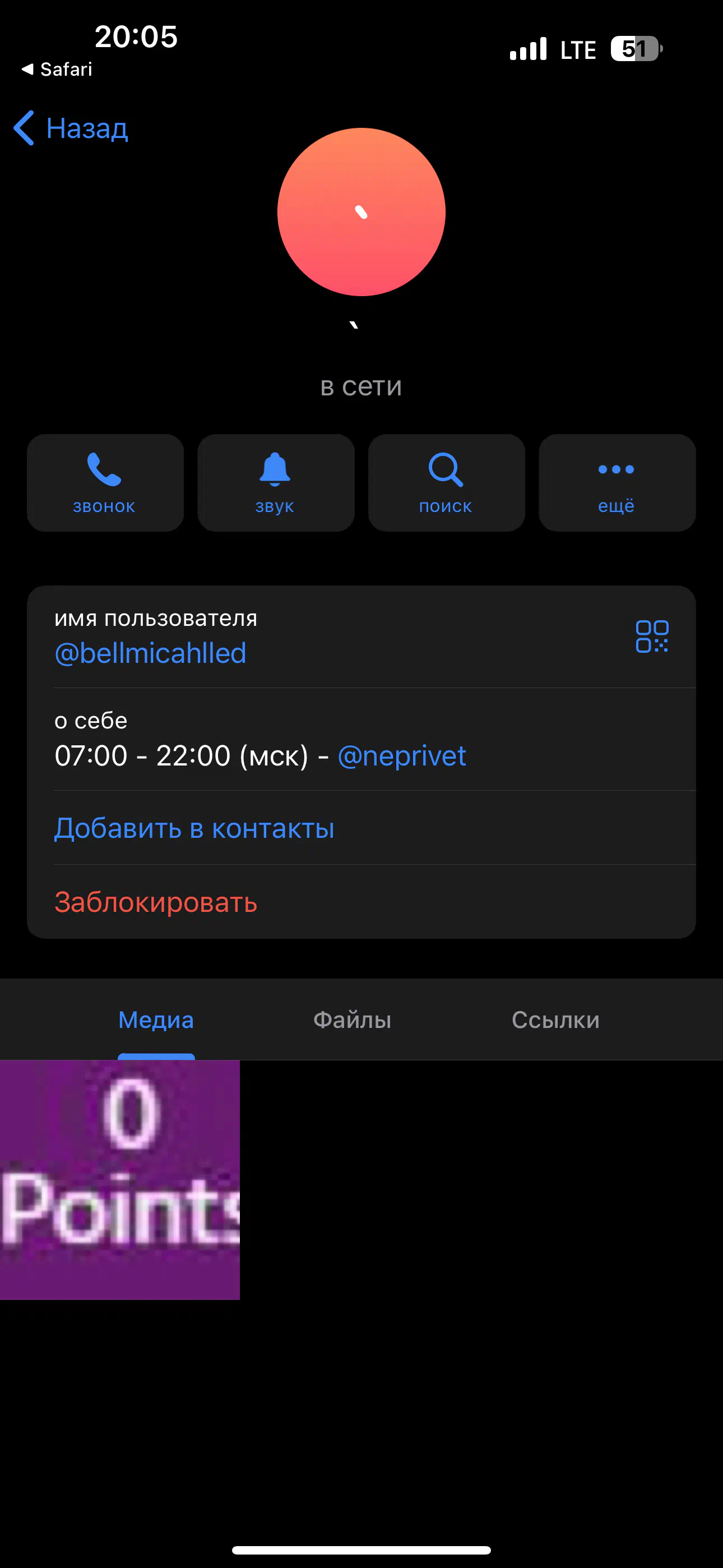Return to Safari via the status bar link
The image size is (723, 1568).
(x=57, y=70)
